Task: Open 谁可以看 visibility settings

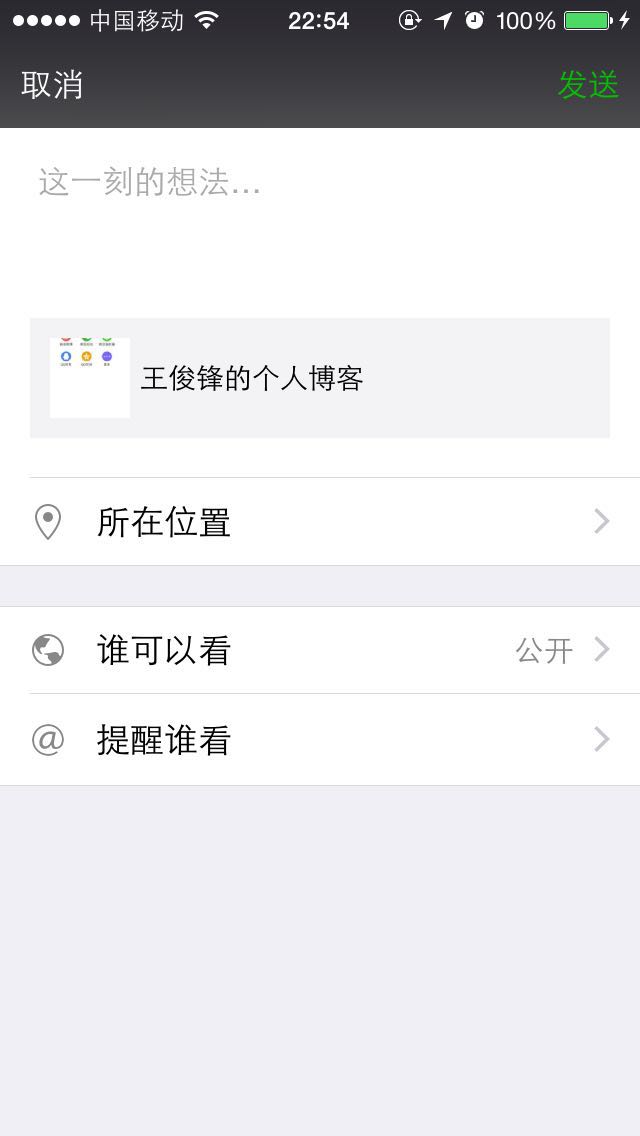Action: [320, 650]
